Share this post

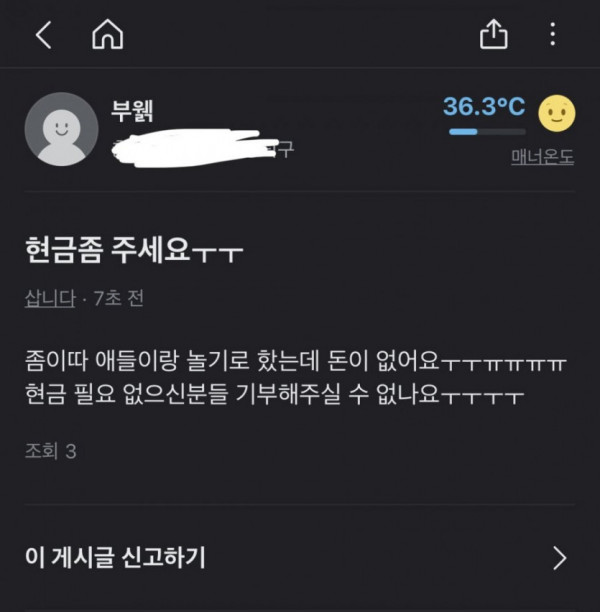(x=494, y=36)
